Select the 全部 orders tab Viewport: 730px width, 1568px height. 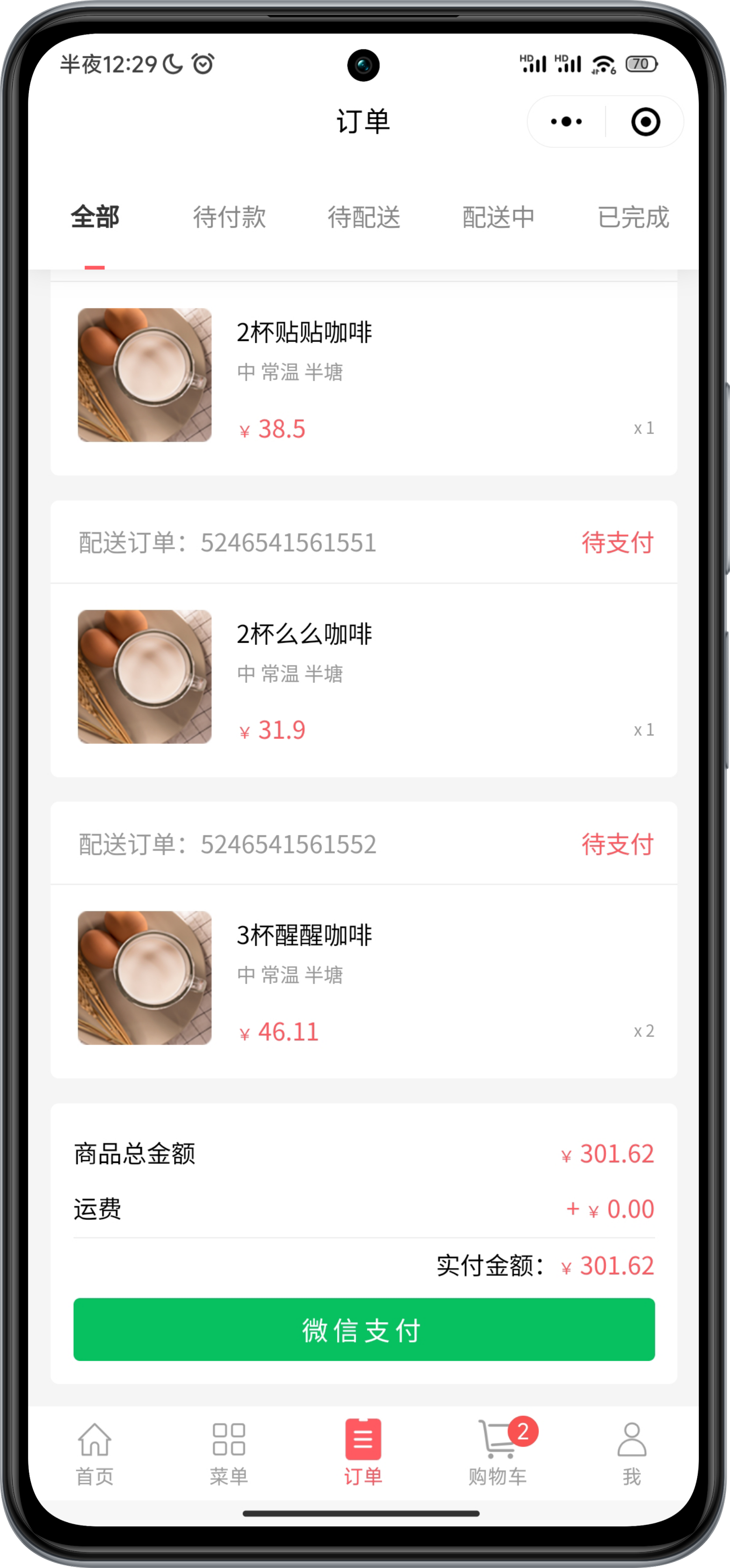click(95, 217)
